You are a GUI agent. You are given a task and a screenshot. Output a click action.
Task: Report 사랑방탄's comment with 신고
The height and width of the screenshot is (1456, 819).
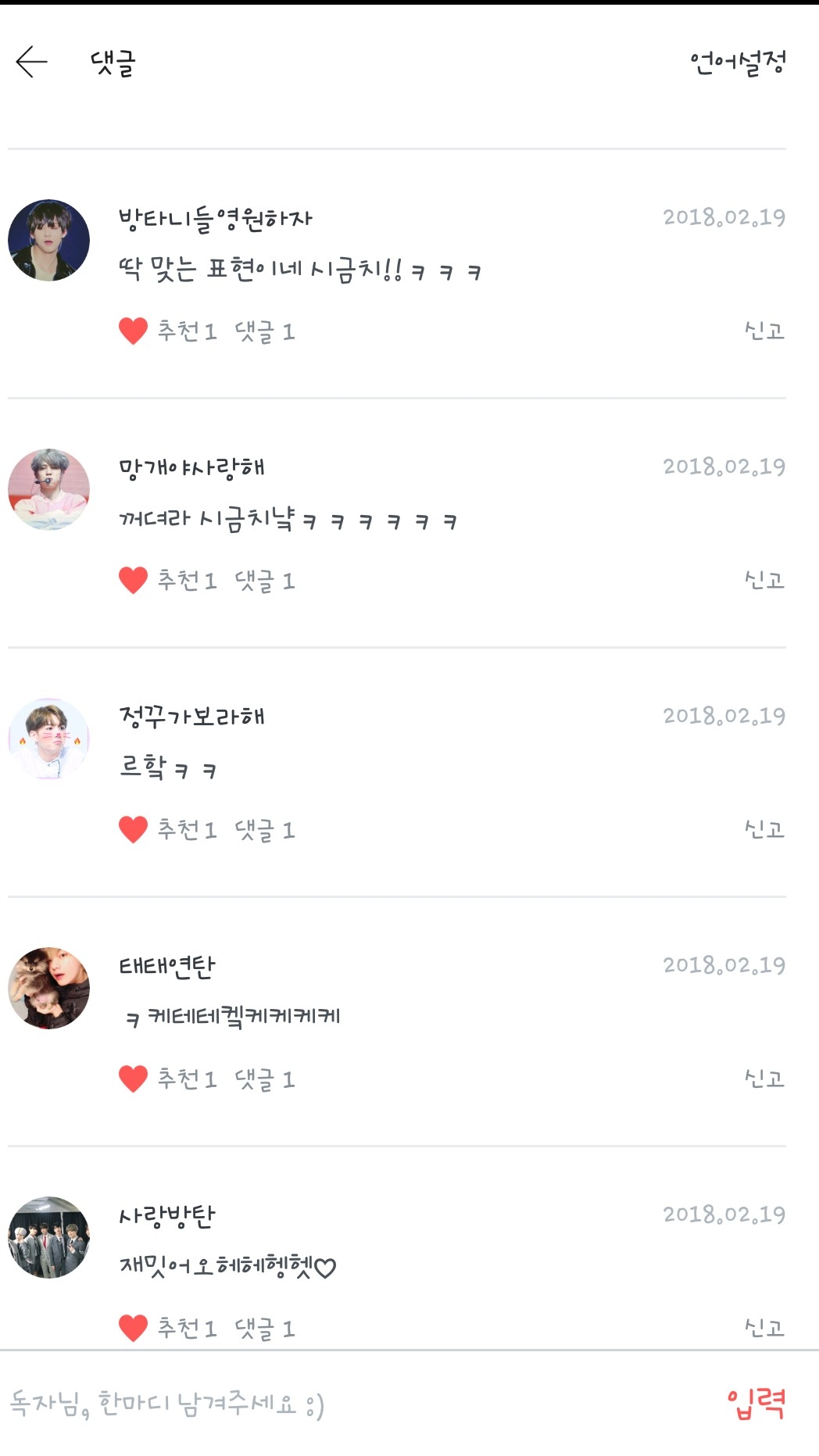click(764, 1328)
